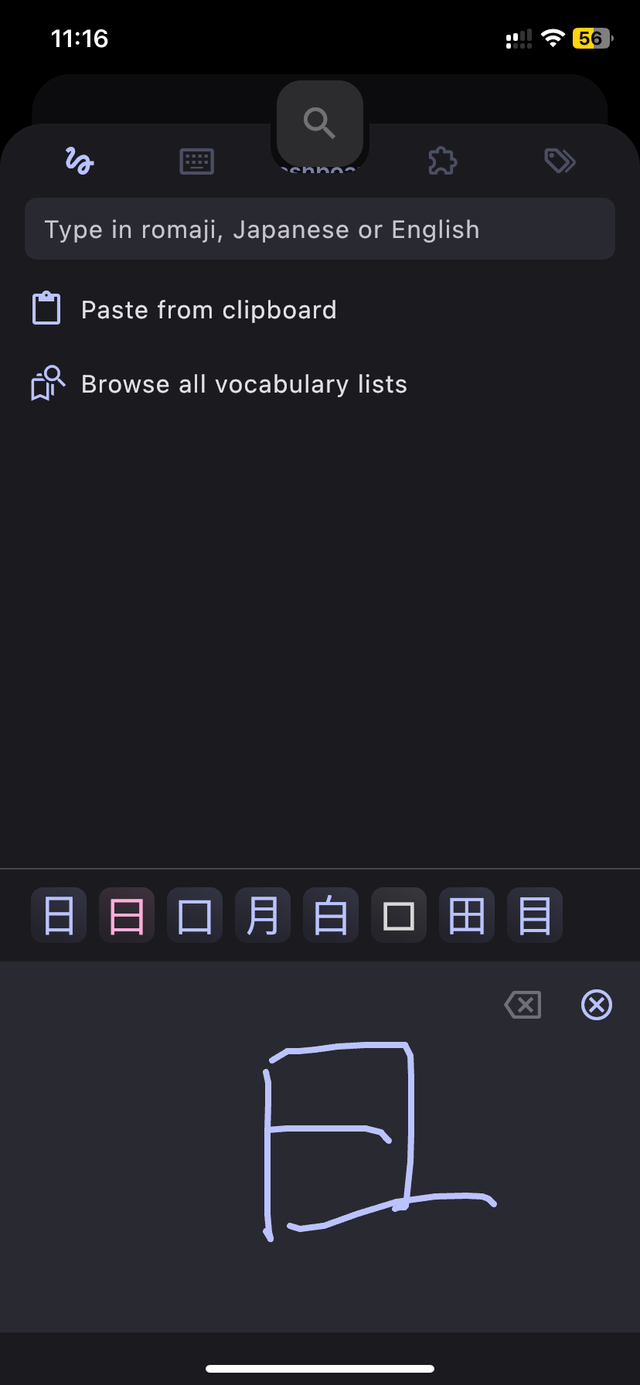Switch to the keyboard input tab
640x1385 pixels.
click(197, 161)
